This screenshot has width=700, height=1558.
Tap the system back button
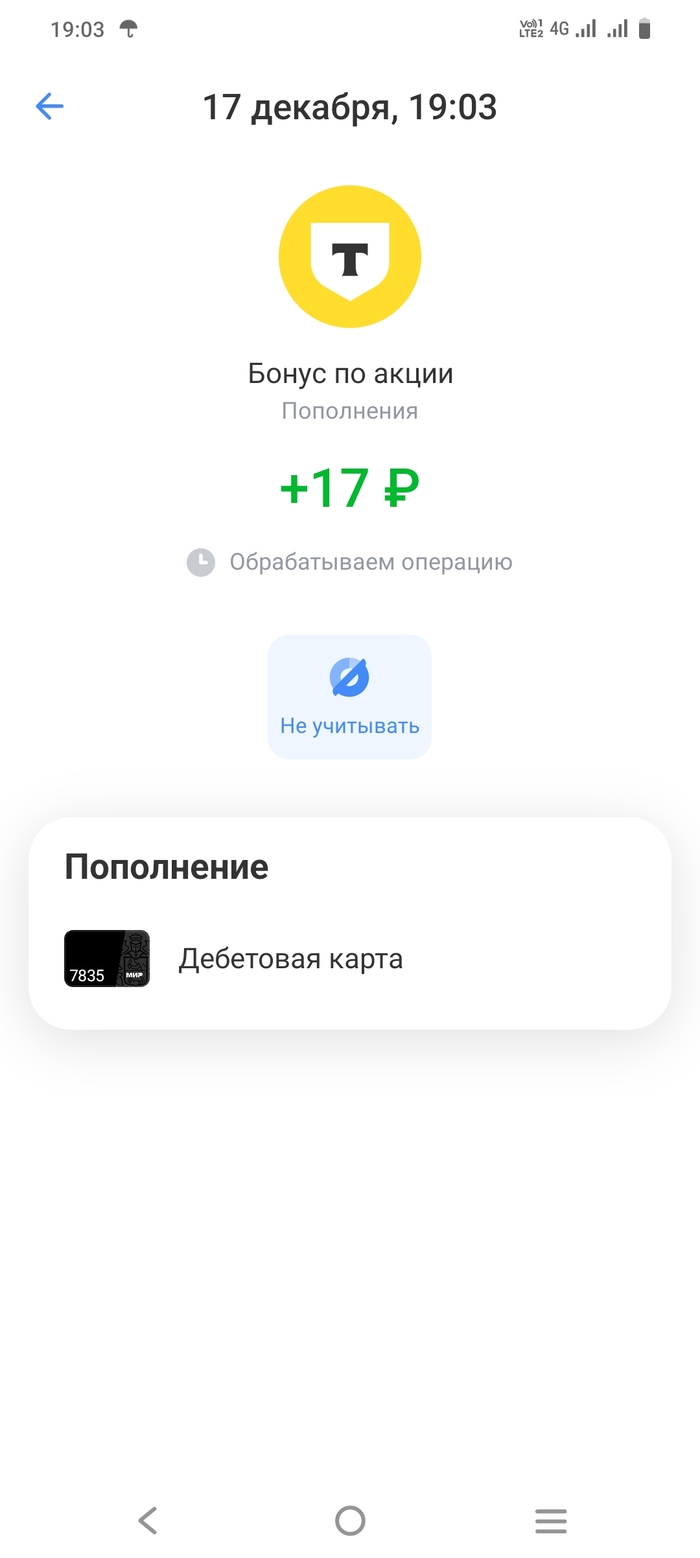click(148, 1520)
